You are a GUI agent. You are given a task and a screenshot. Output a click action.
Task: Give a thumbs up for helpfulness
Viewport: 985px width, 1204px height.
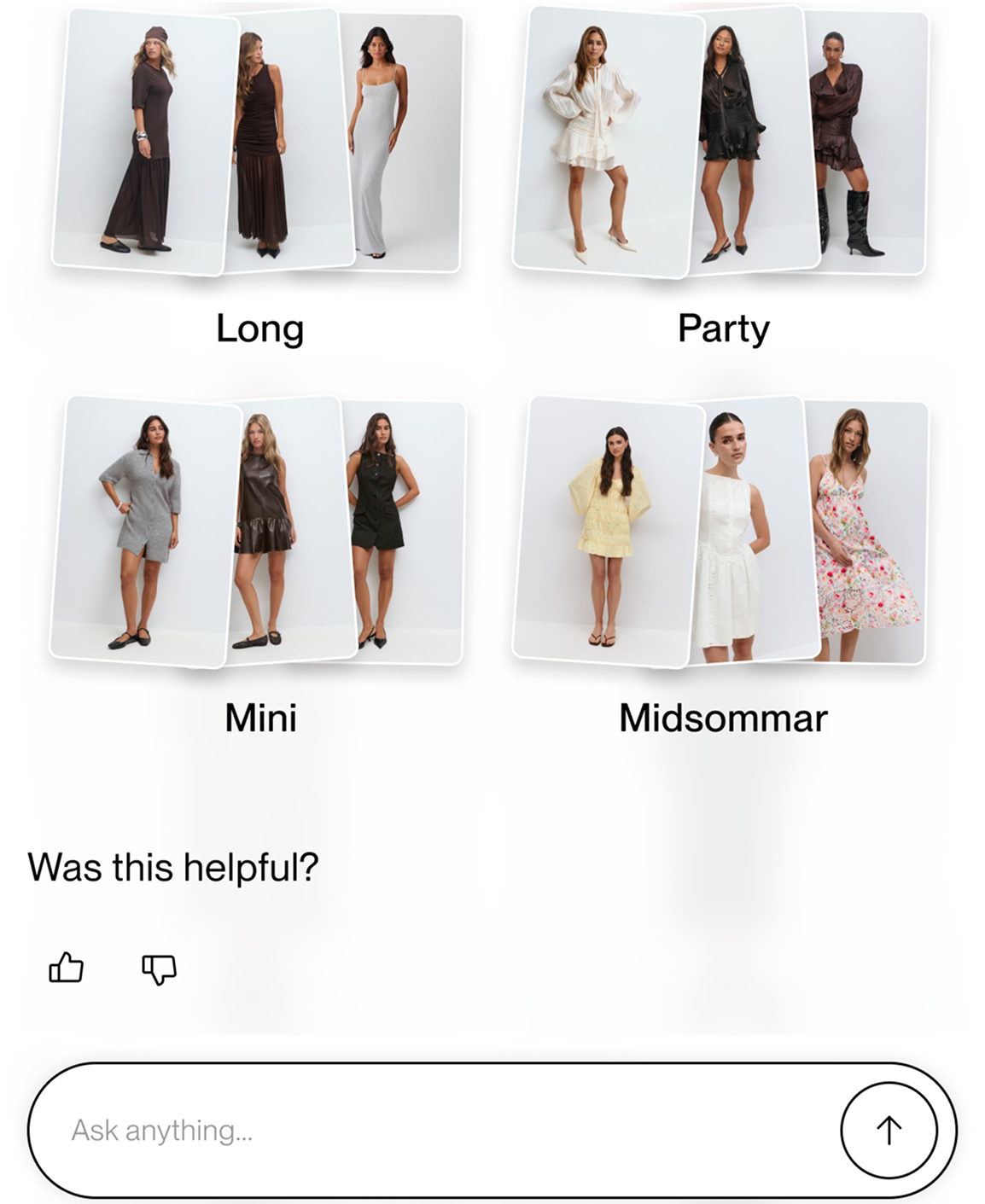(66, 968)
